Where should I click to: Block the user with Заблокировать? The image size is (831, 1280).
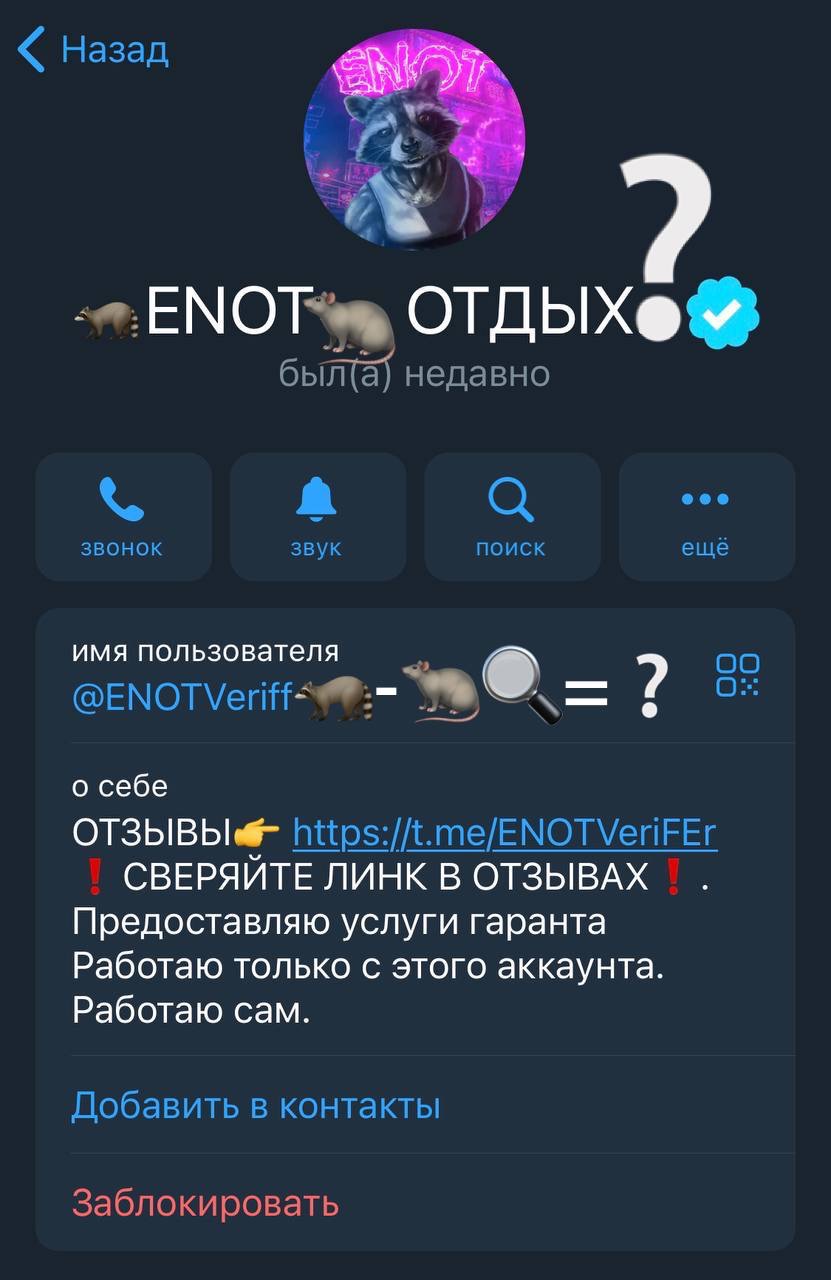[205, 1202]
